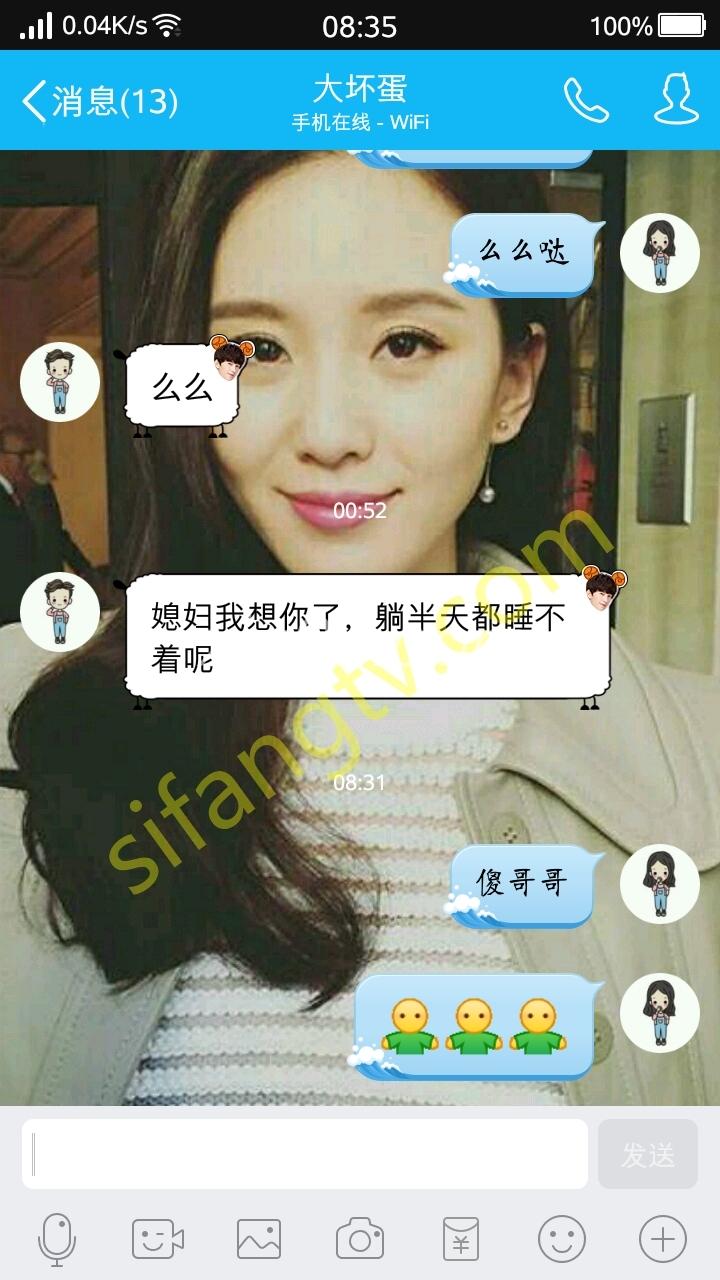Open the plus more options

(663, 1240)
